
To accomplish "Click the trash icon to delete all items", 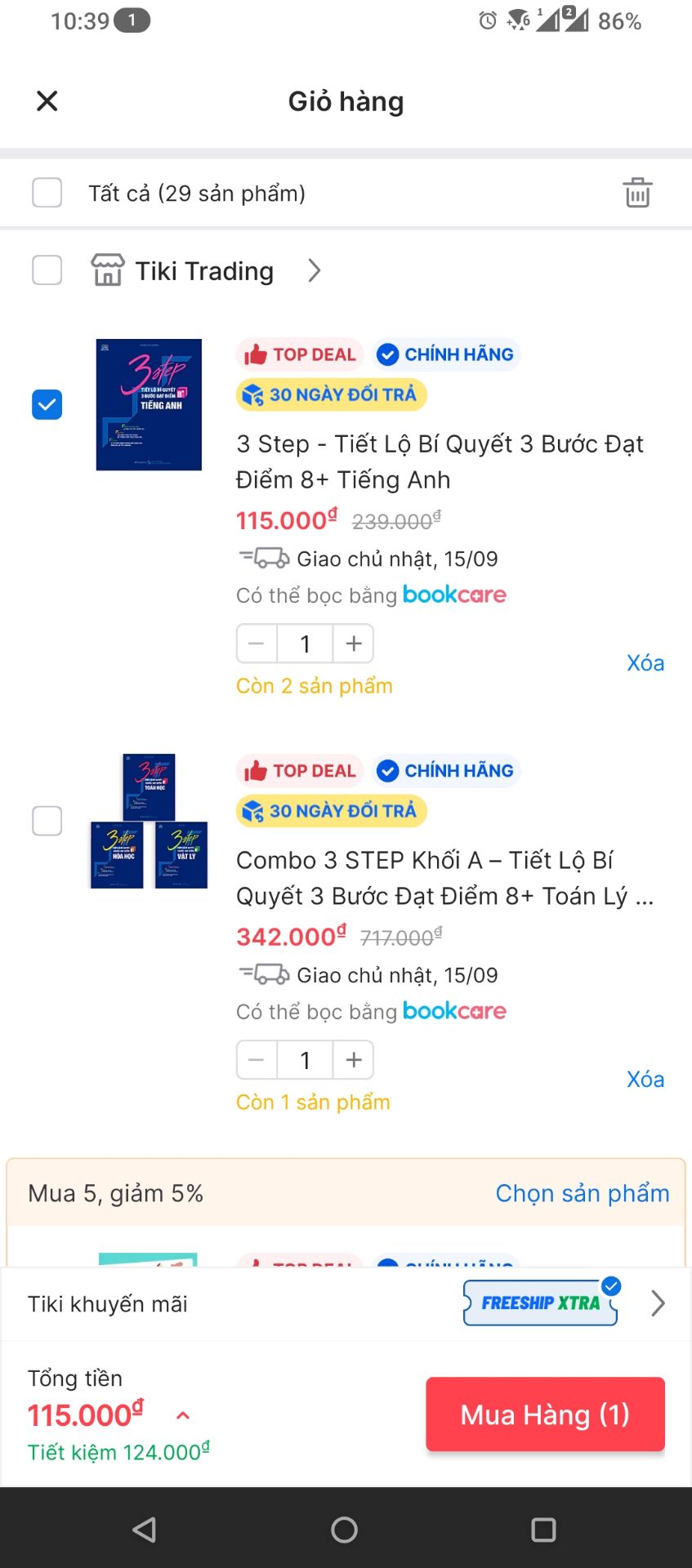I will [637, 193].
